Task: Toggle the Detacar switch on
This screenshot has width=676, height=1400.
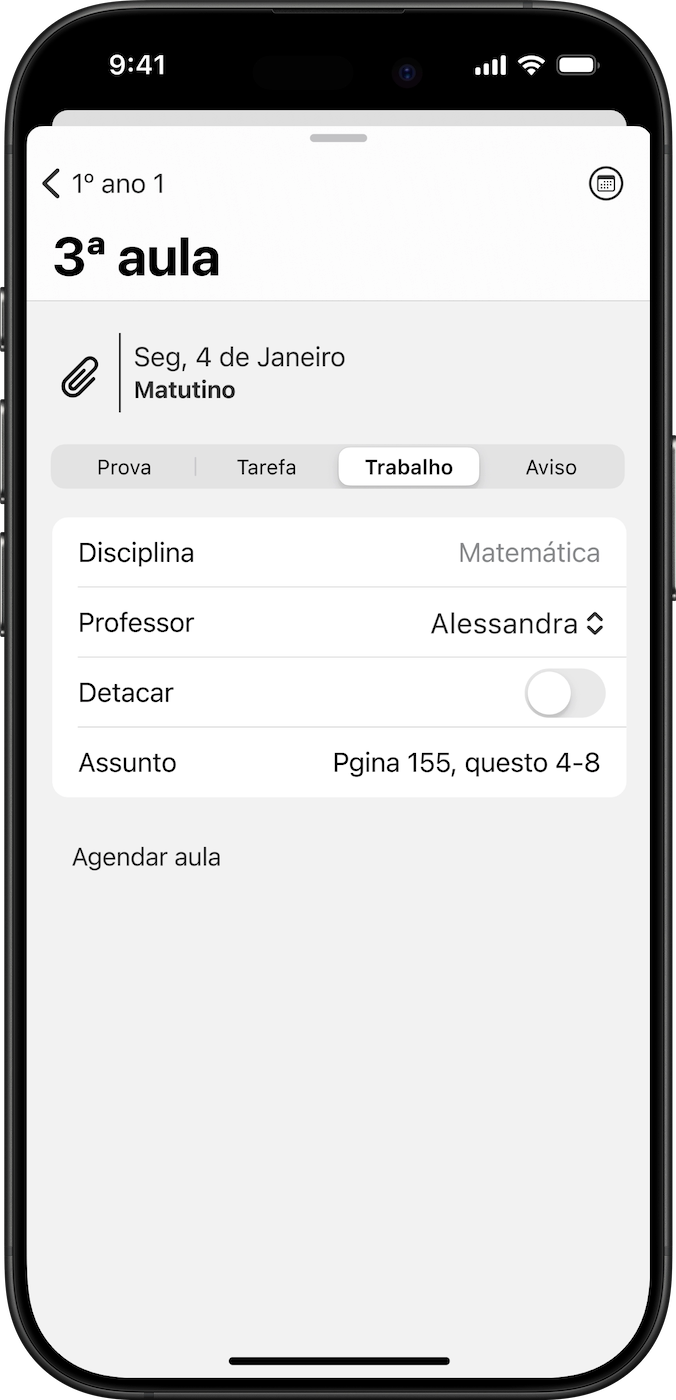Action: tap(565, 693)
